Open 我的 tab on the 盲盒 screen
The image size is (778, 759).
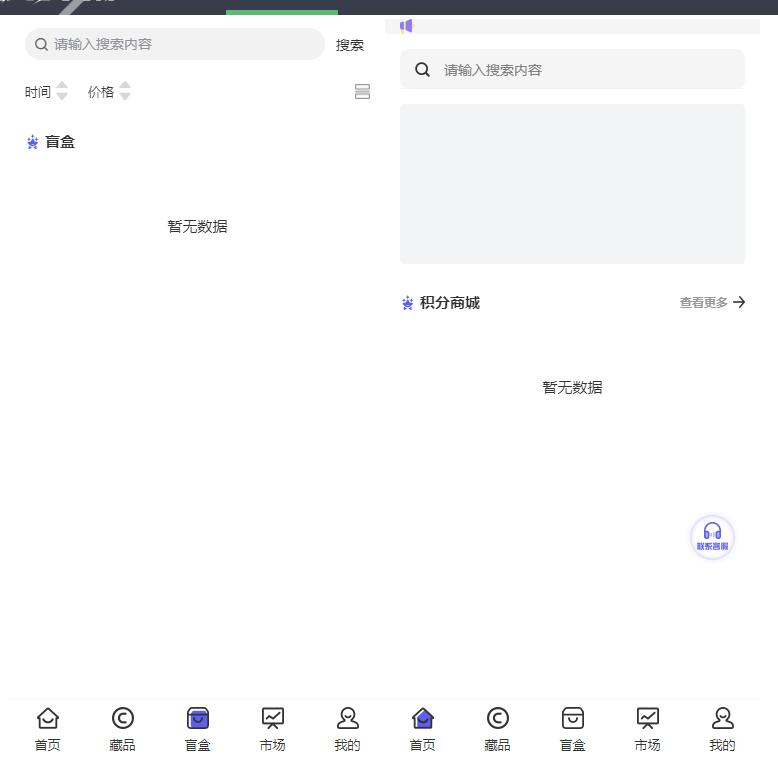tap(348, 729)
